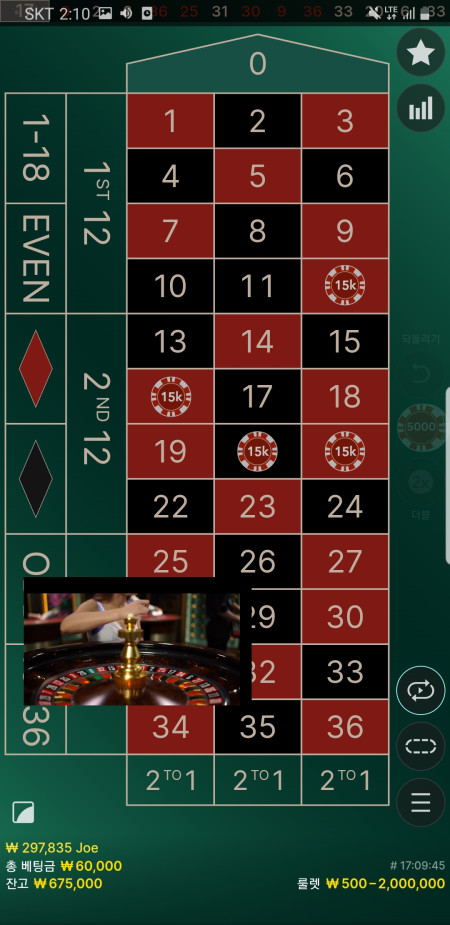The height and width of the screenshot is (925, 450).
Task: Double the bets with 2x button
Action: [421, 482]
